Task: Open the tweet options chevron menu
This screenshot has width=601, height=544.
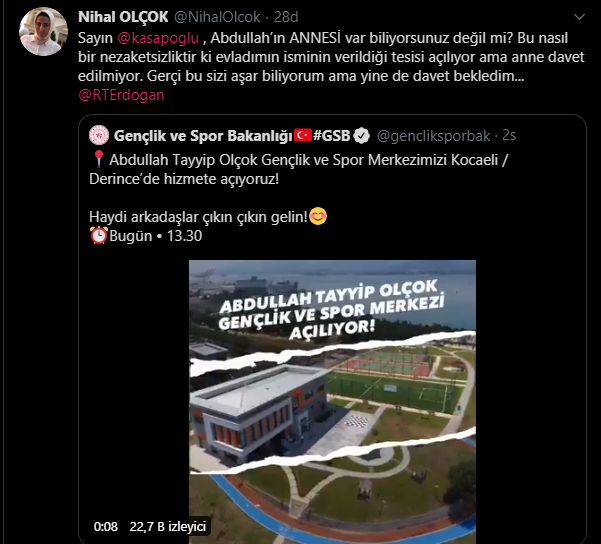Action: coord(578,19)
